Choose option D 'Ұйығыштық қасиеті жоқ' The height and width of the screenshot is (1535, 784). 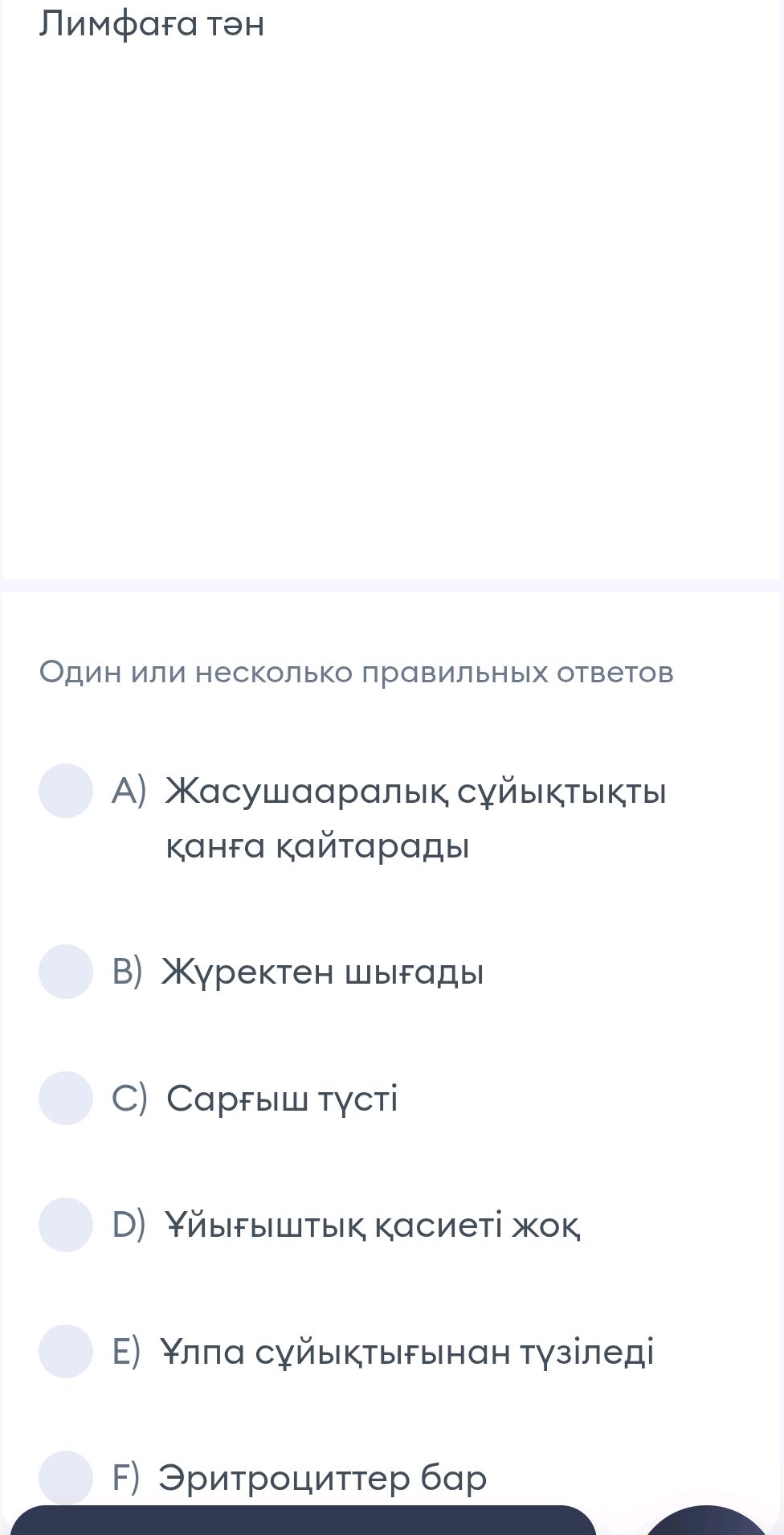click(x=66, y=1224)
